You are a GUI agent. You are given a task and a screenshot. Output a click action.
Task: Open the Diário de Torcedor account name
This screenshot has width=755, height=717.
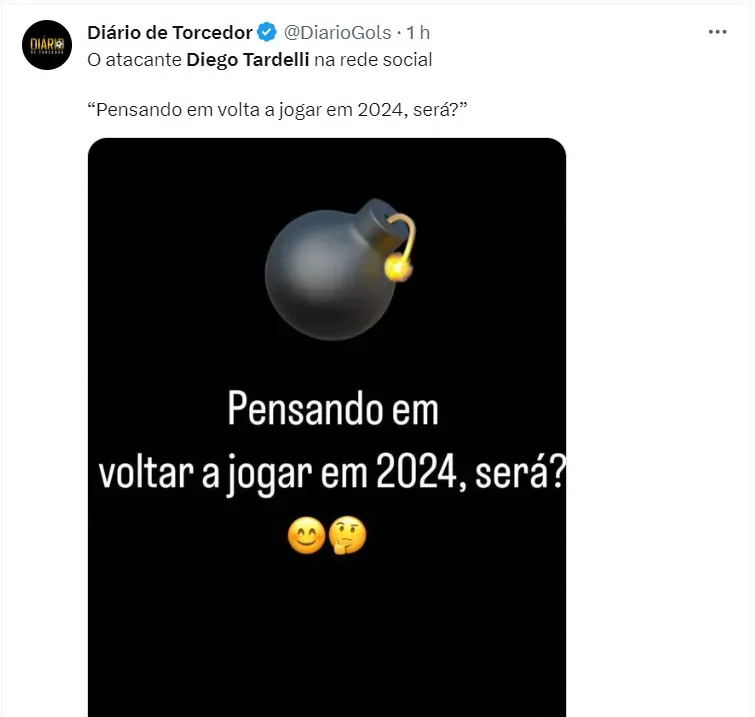coord(170,33)
